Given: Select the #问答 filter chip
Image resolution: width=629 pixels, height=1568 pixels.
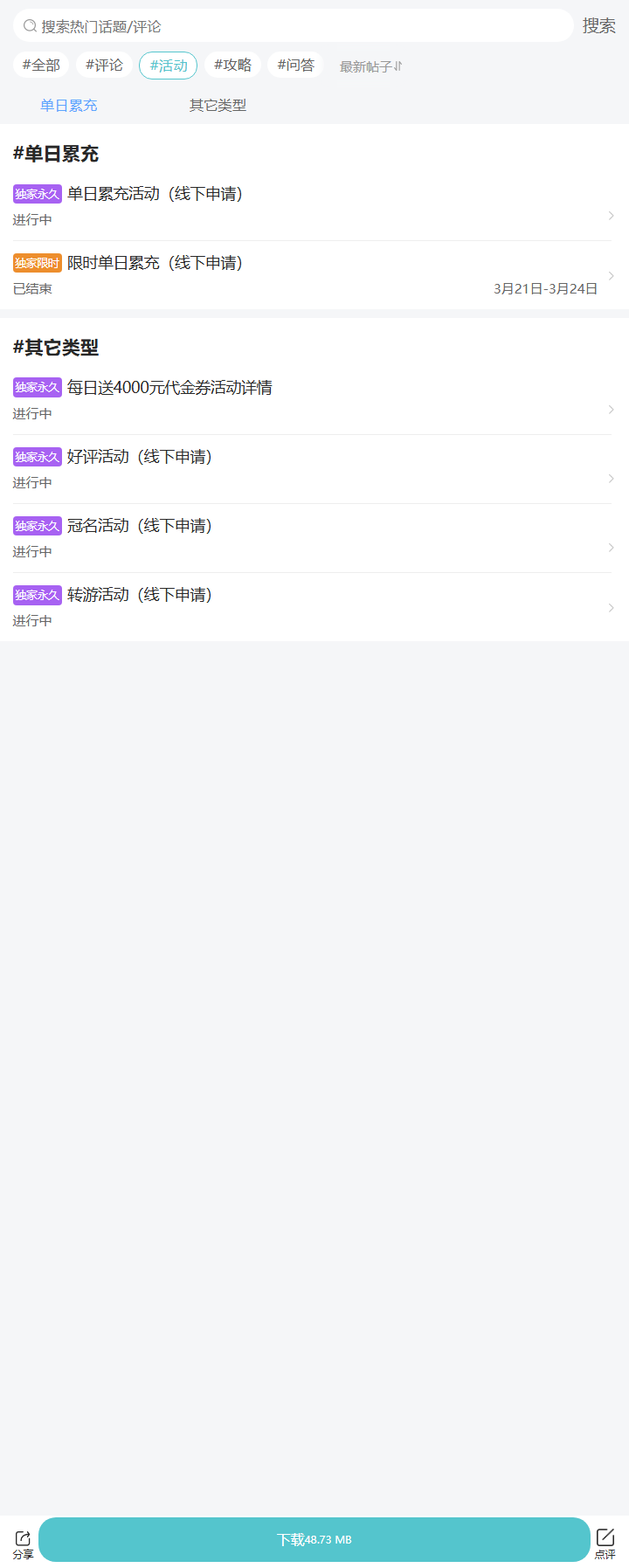Looking at the screenshot, I should [x=295, y=66].
